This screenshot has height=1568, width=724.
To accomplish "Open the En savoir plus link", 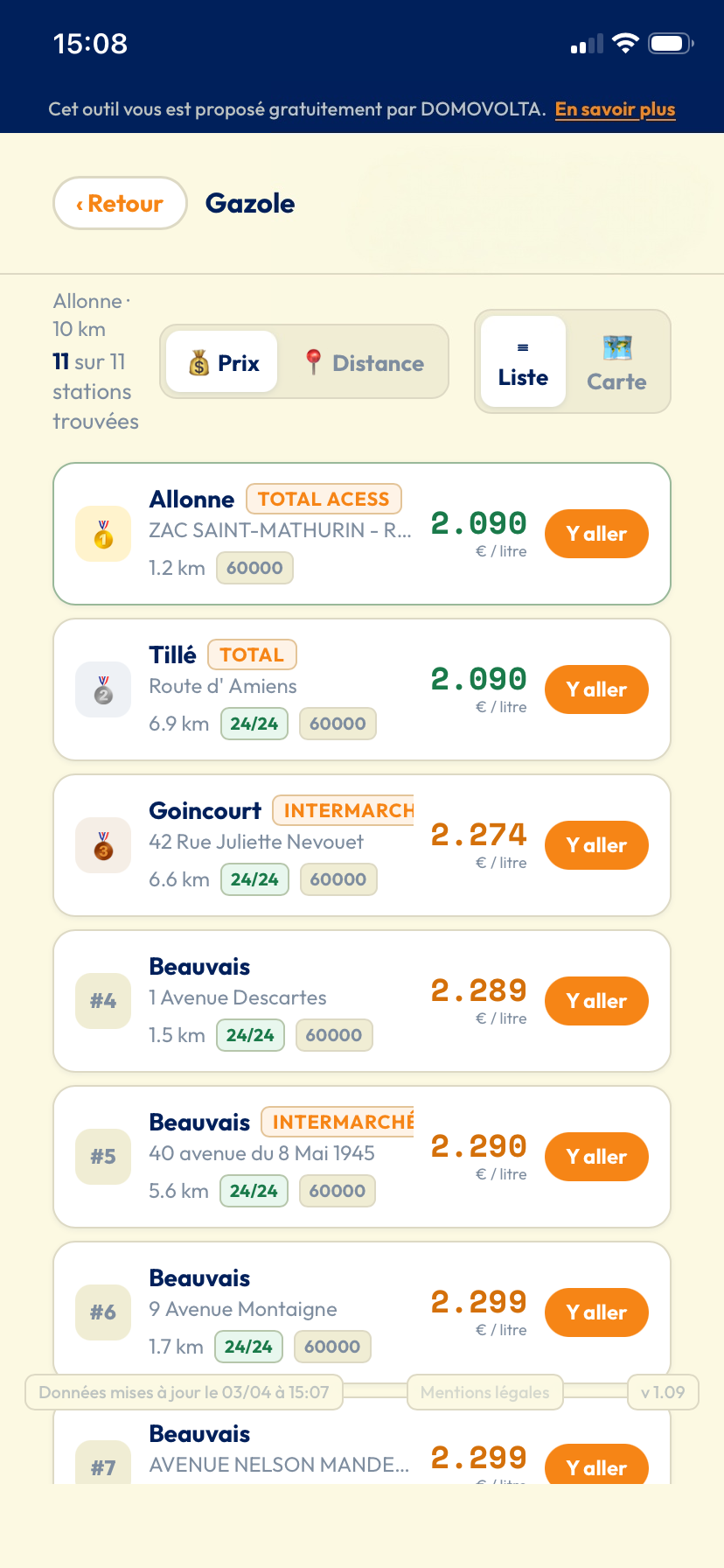I will coord(615,109).
